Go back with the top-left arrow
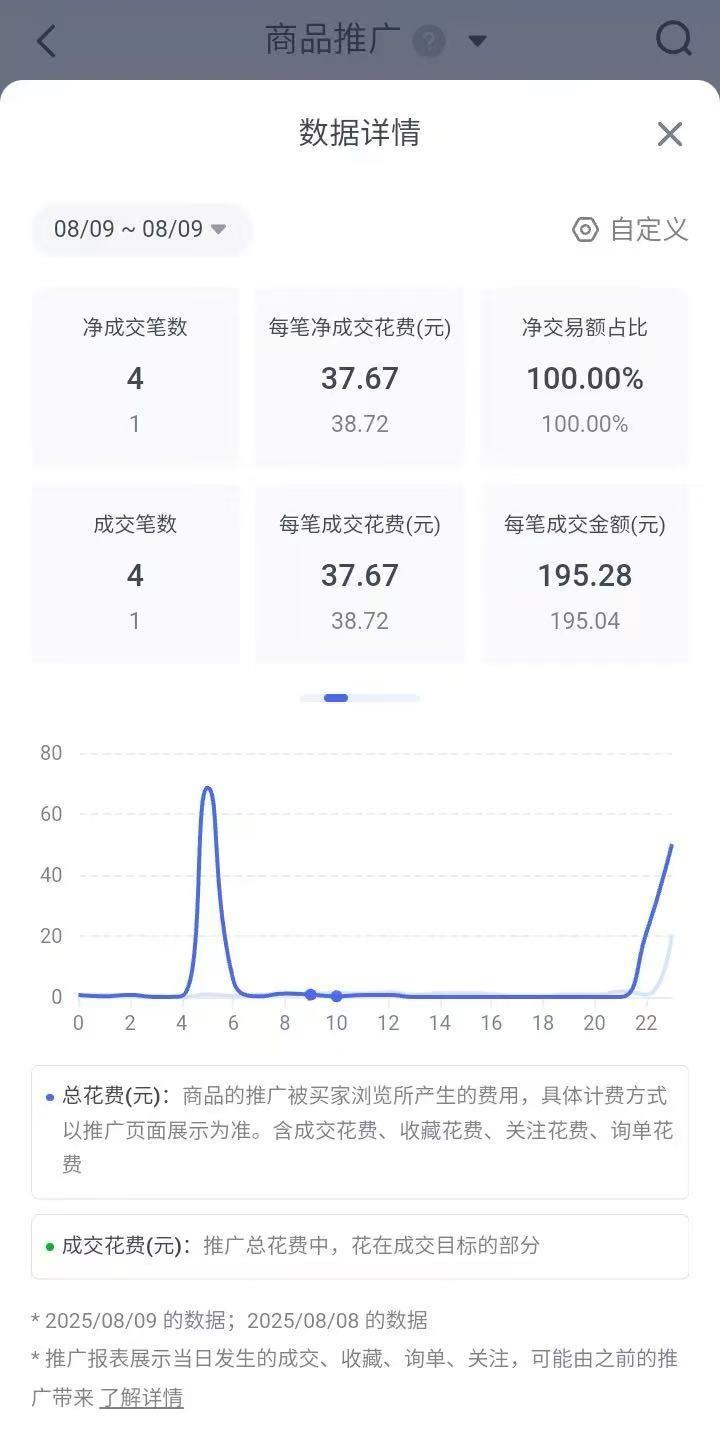 (46, 41)
